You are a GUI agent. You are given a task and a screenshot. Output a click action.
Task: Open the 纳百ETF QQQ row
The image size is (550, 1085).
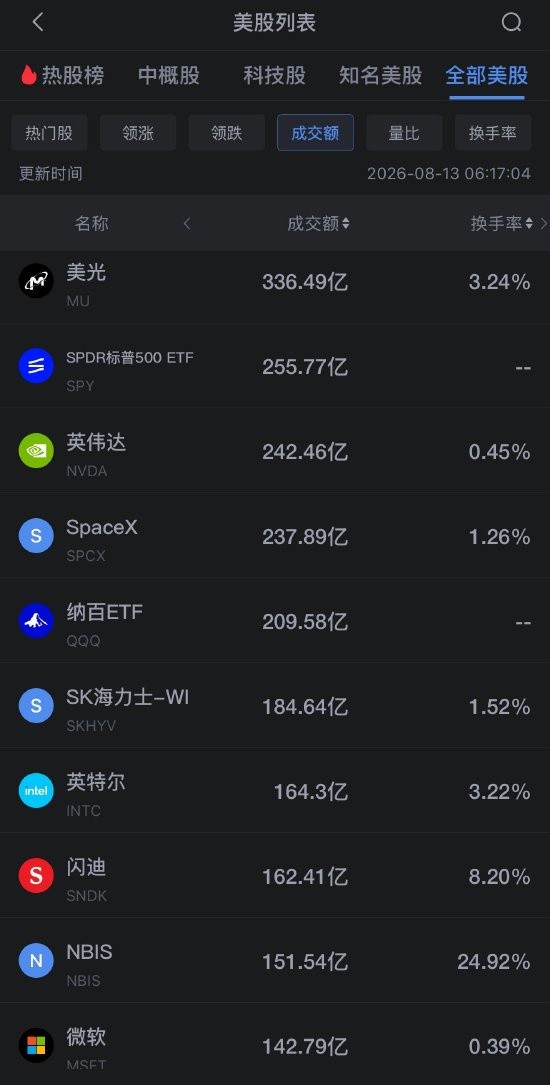tap(275, 621)
